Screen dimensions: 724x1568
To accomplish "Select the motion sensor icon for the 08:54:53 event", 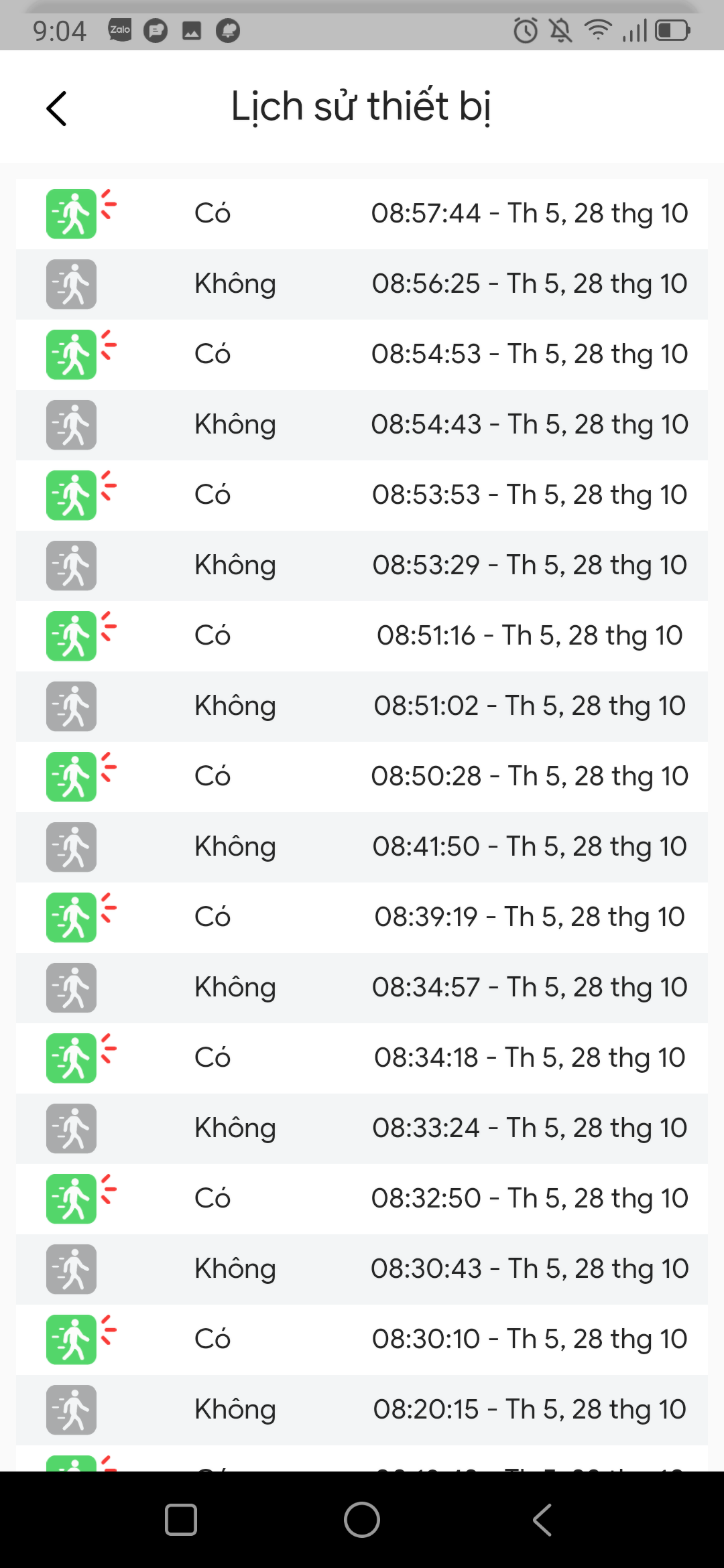I will (71, 354).
